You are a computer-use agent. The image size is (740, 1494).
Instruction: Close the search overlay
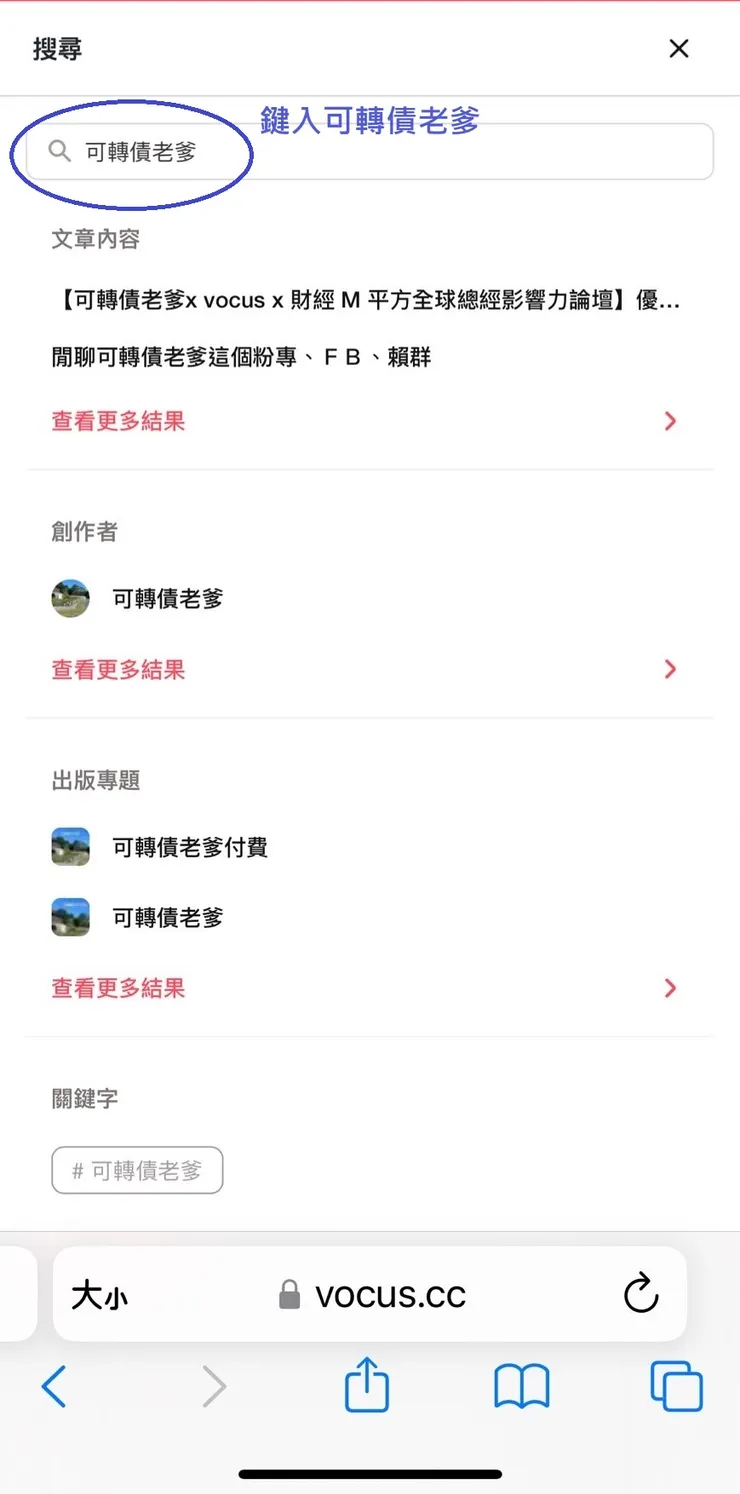[678, 48]
